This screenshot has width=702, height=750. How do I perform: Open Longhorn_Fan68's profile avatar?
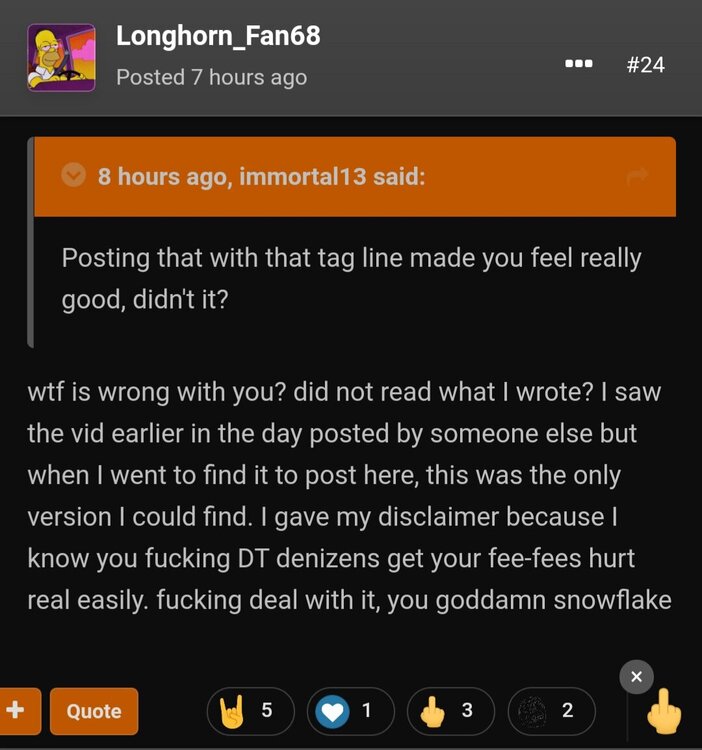tap(61, 58)
